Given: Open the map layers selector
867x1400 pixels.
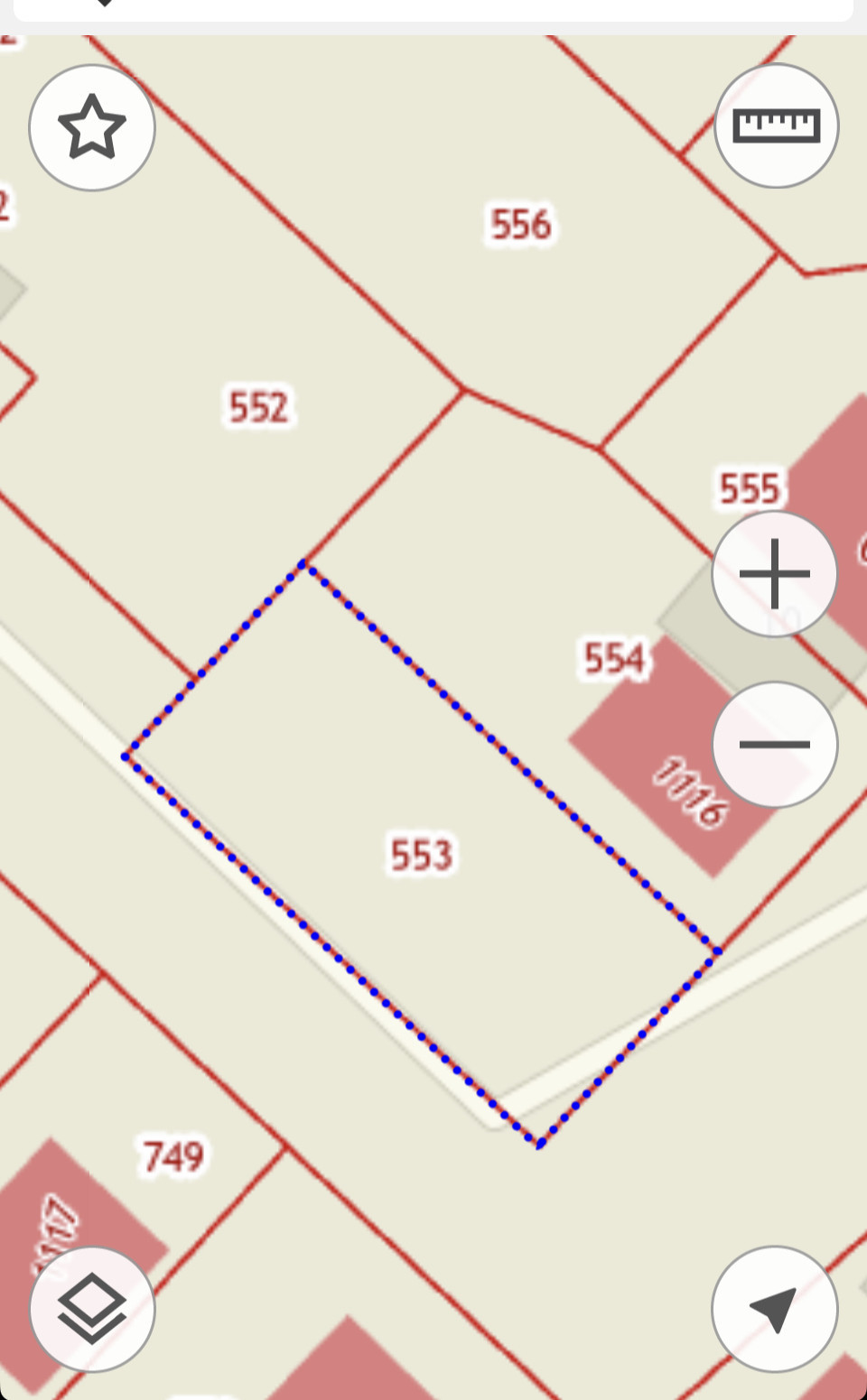Looking at the screenshot, I should pyautogui.click(x=92, y=1309).
